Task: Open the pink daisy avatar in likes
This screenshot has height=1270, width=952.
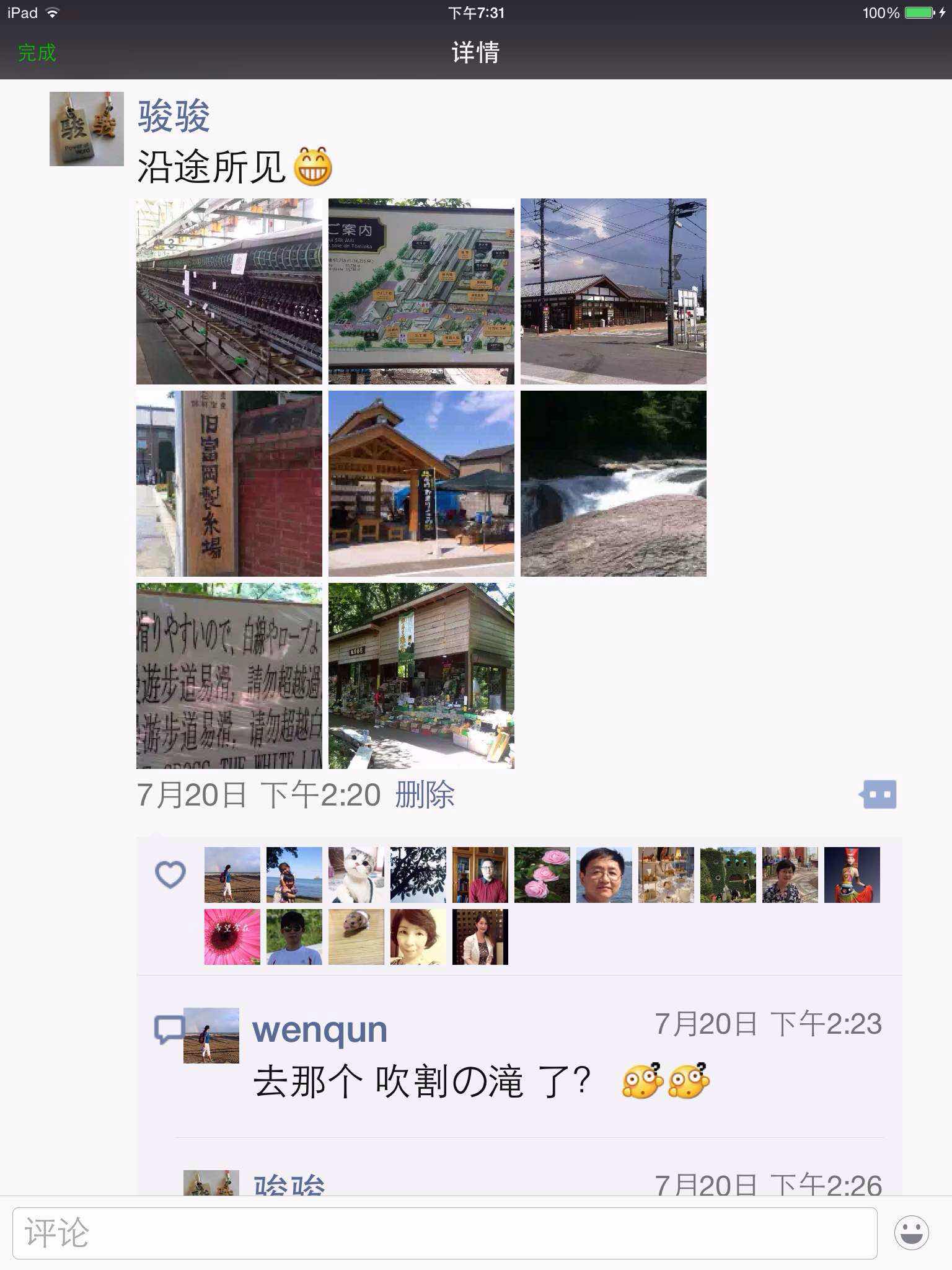Action: 232,937
